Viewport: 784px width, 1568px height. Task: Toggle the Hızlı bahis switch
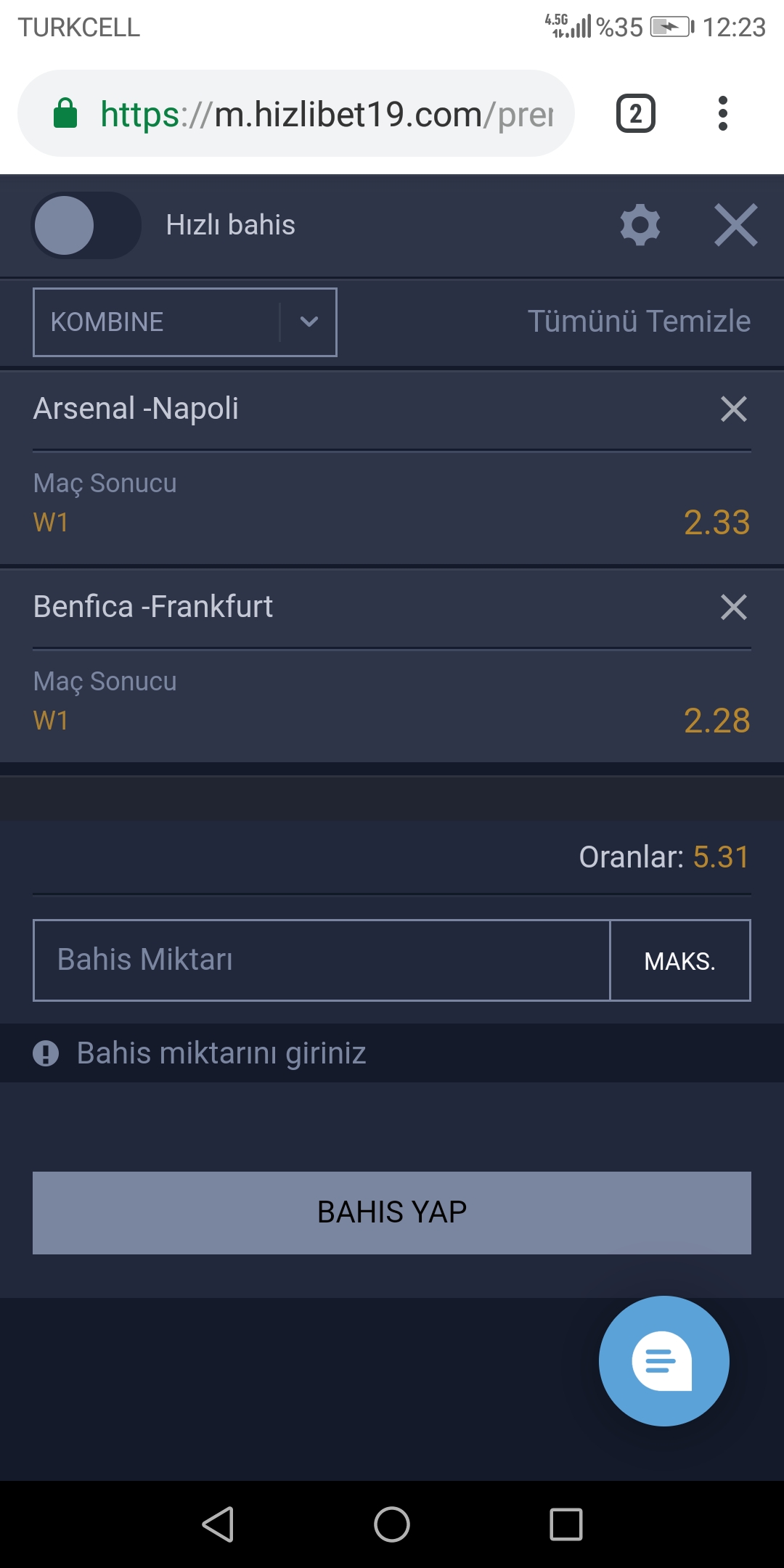tap(86, 225)
